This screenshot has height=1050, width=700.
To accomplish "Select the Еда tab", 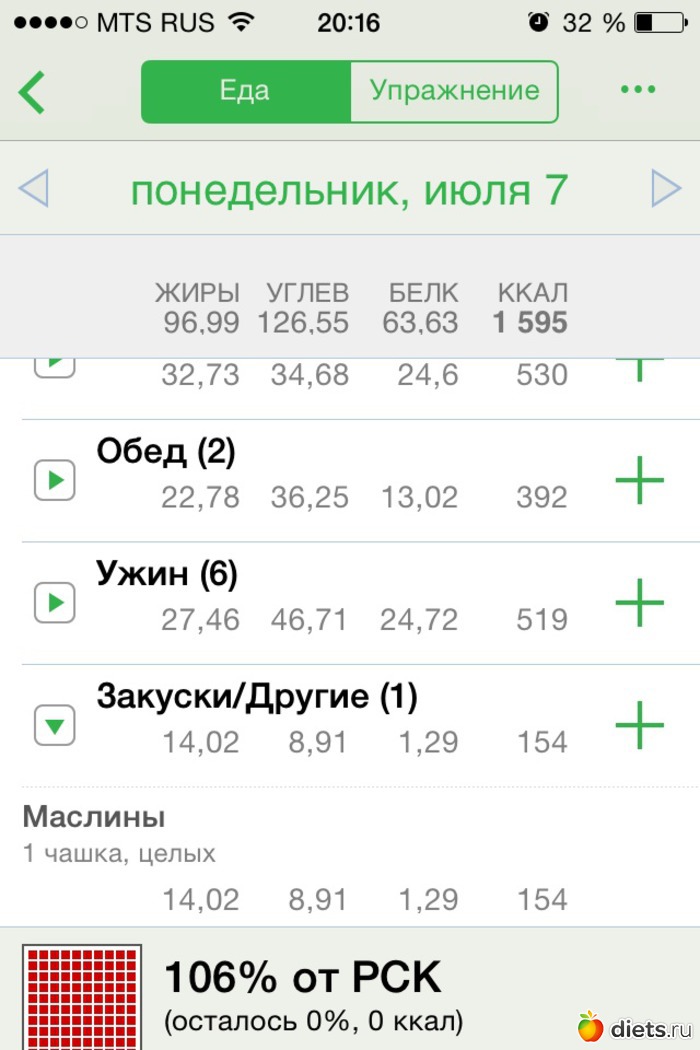I will [245, 92].
